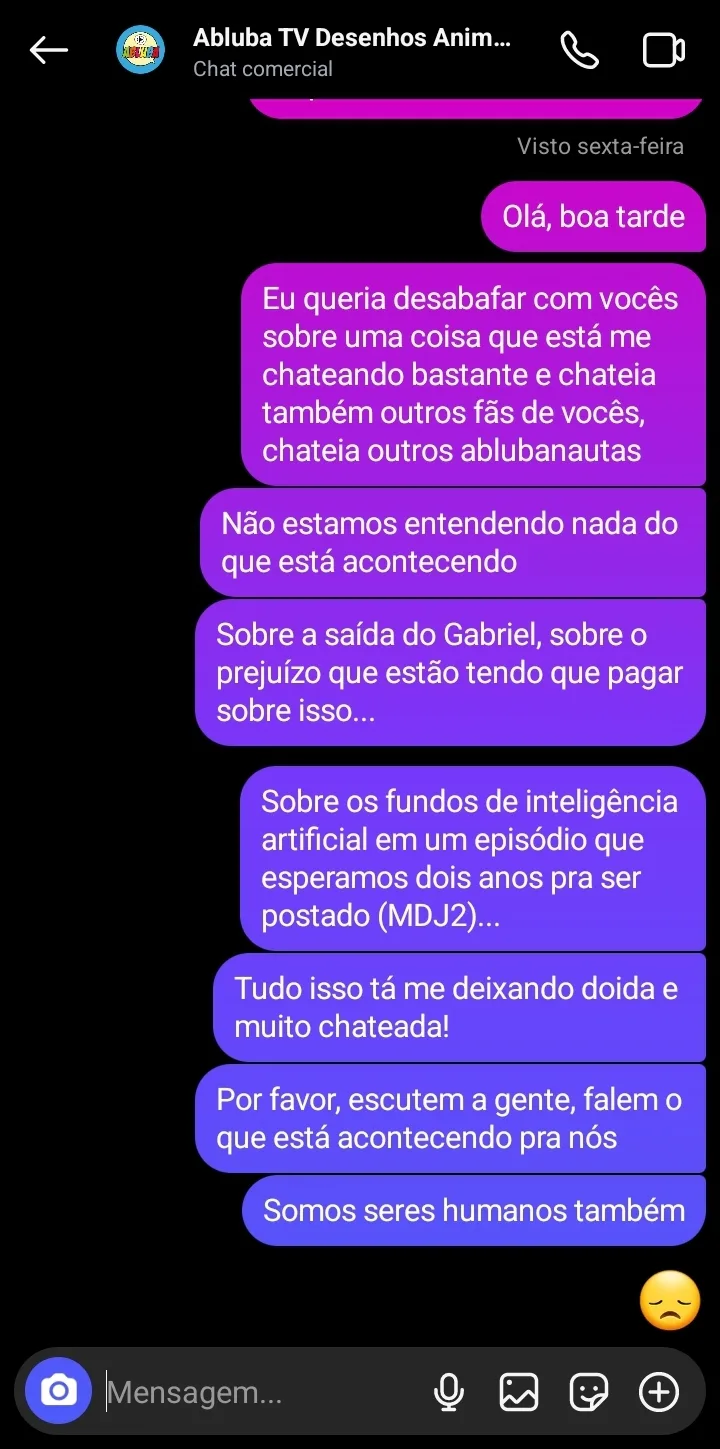Open more options with the plus icon
Image resolution: width=720 pixels, height=1449 pixels.
pos(659,1392)
